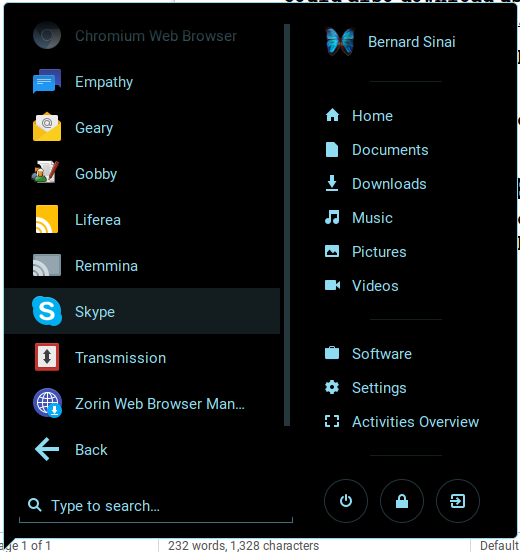520x552 pixels.
Task: Open the Geary mail client
Action: 143,127
